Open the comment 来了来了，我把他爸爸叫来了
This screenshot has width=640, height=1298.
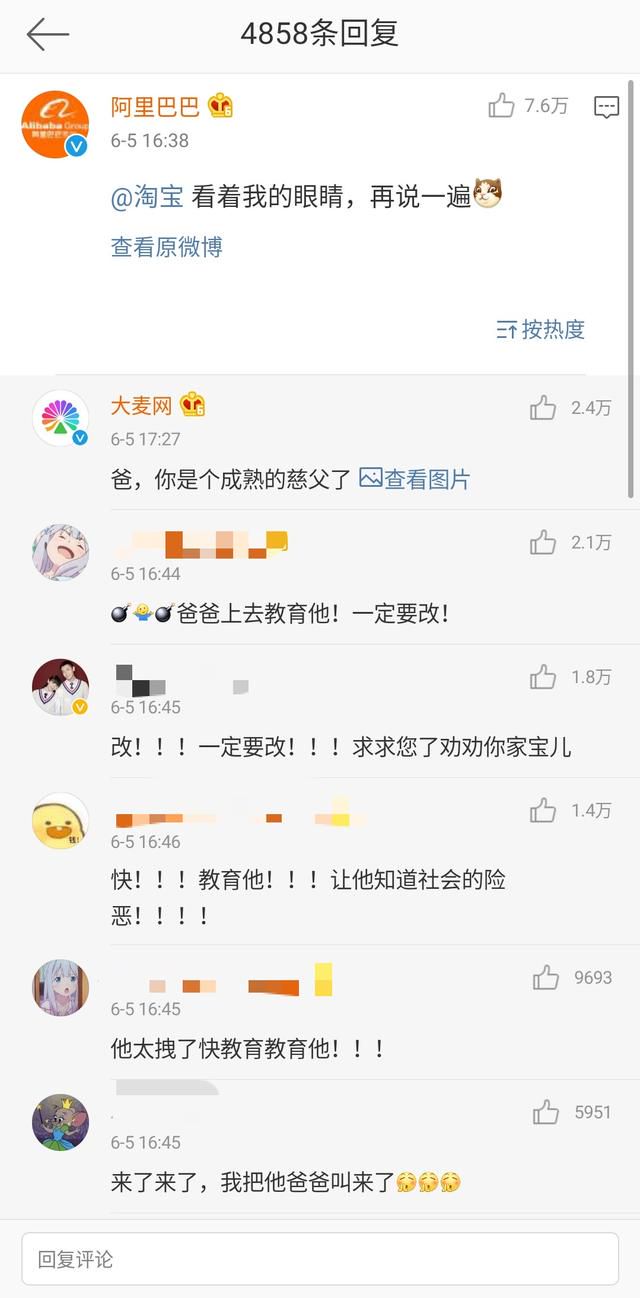285,1183
